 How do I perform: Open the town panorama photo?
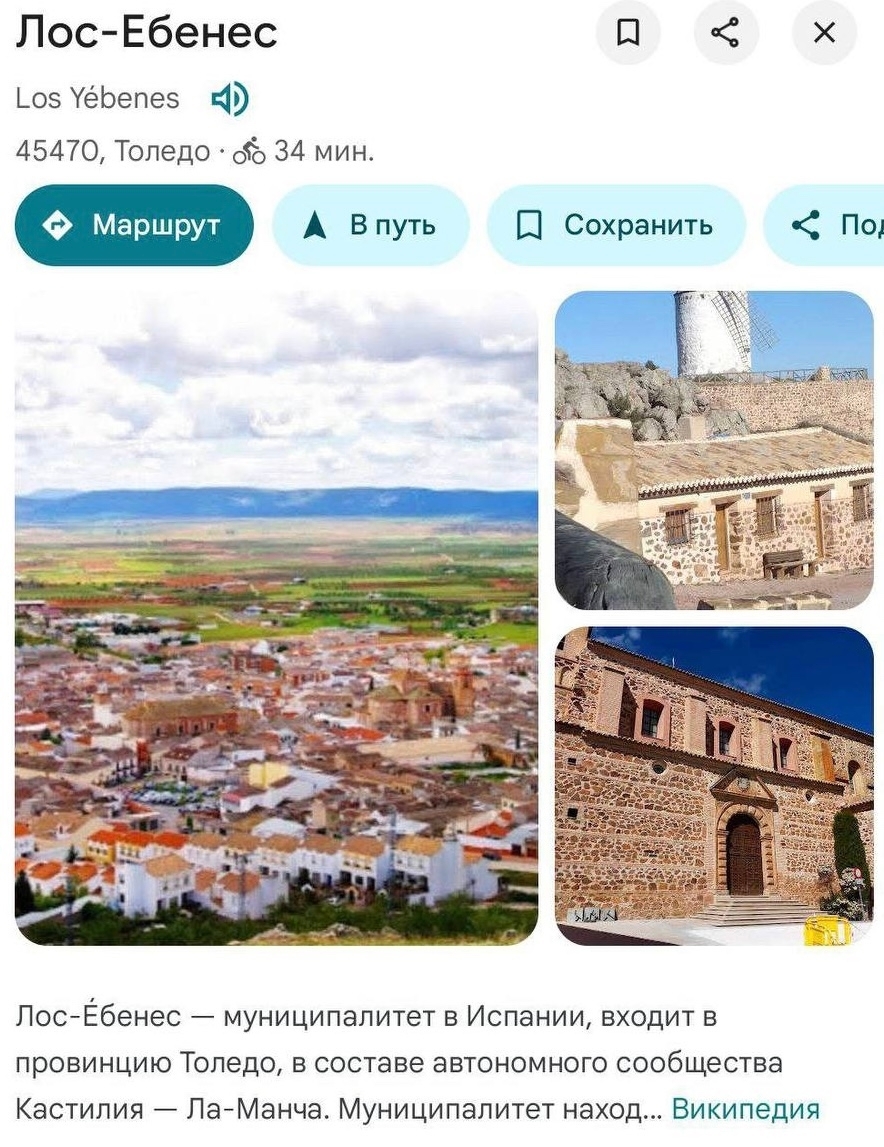(276, 618)
